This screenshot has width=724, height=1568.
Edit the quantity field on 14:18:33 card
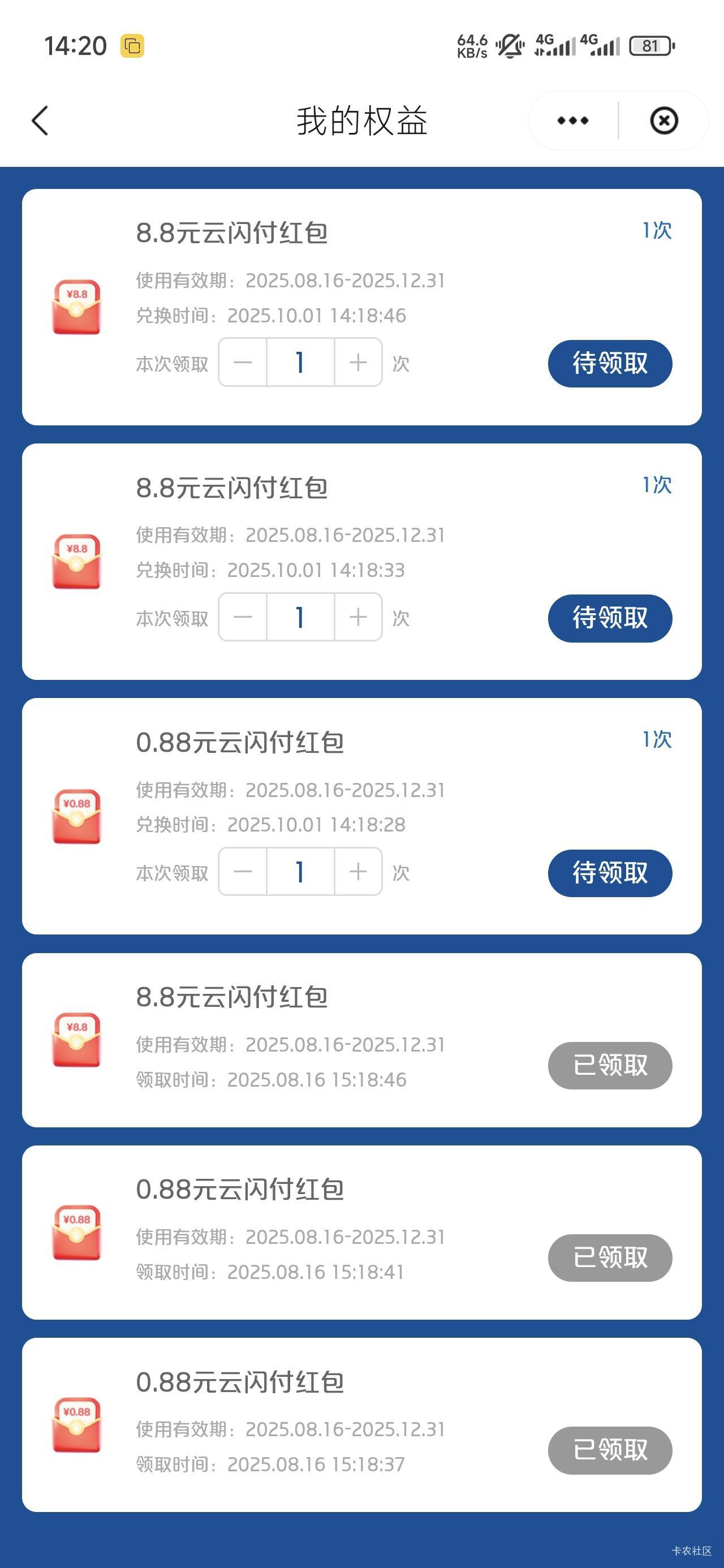pos(300,617)
